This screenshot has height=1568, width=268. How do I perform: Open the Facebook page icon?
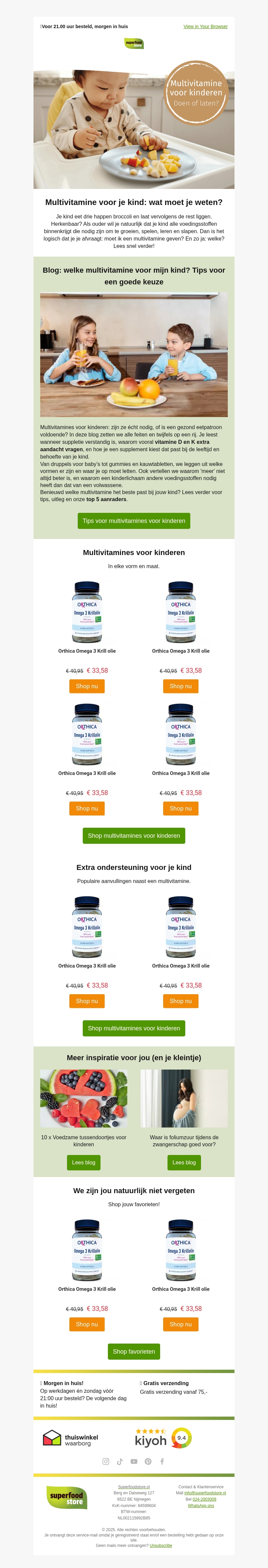[162, 1461]
